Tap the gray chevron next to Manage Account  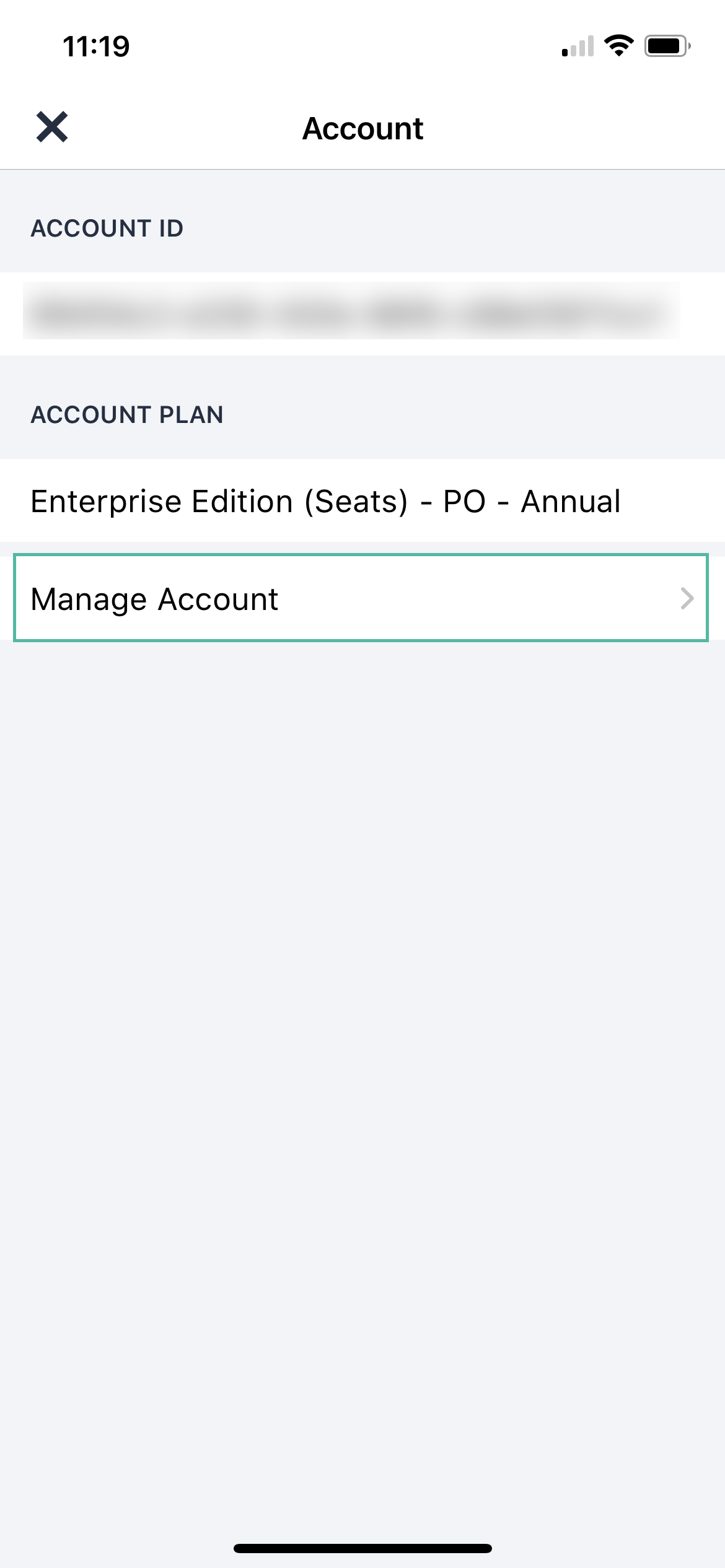[687, 599]
